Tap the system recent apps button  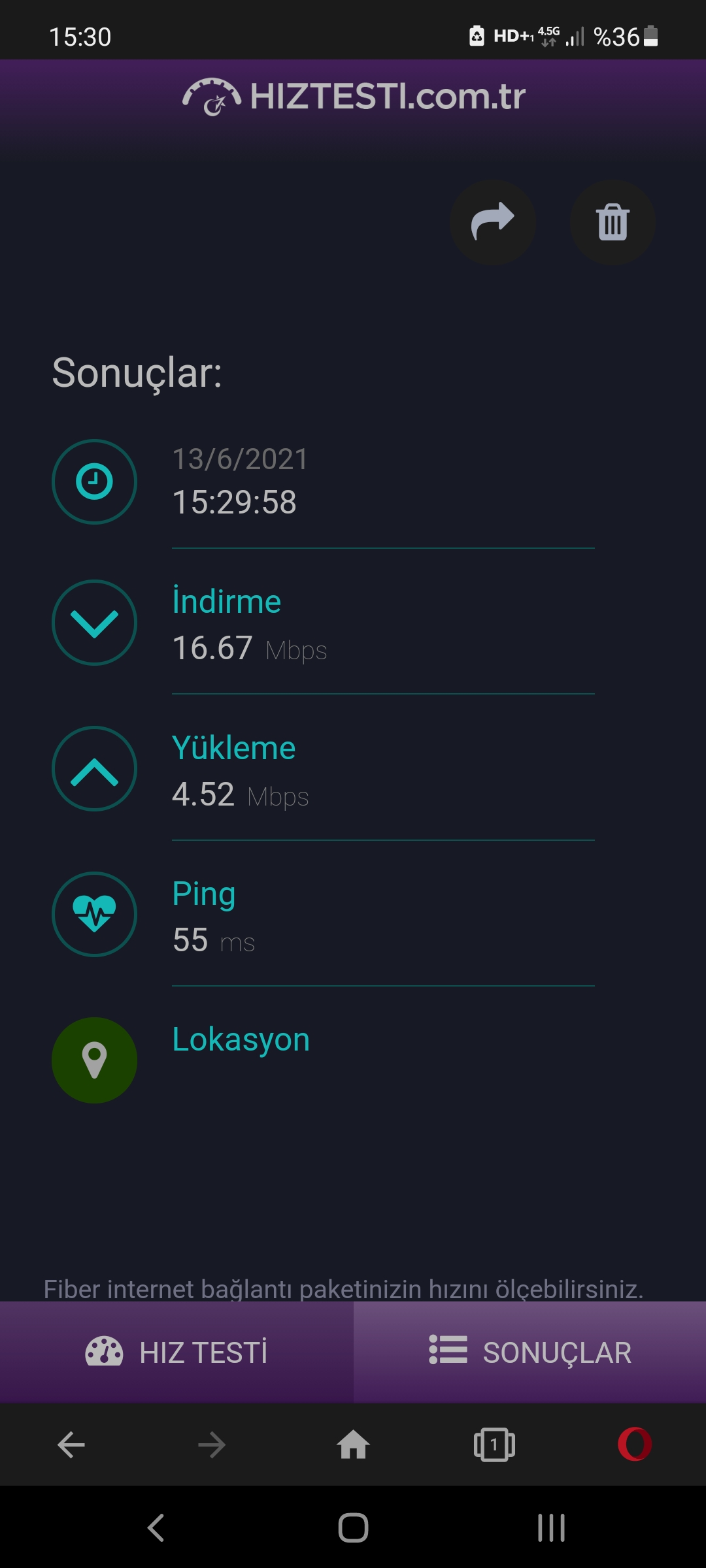tap(551, 1527)
